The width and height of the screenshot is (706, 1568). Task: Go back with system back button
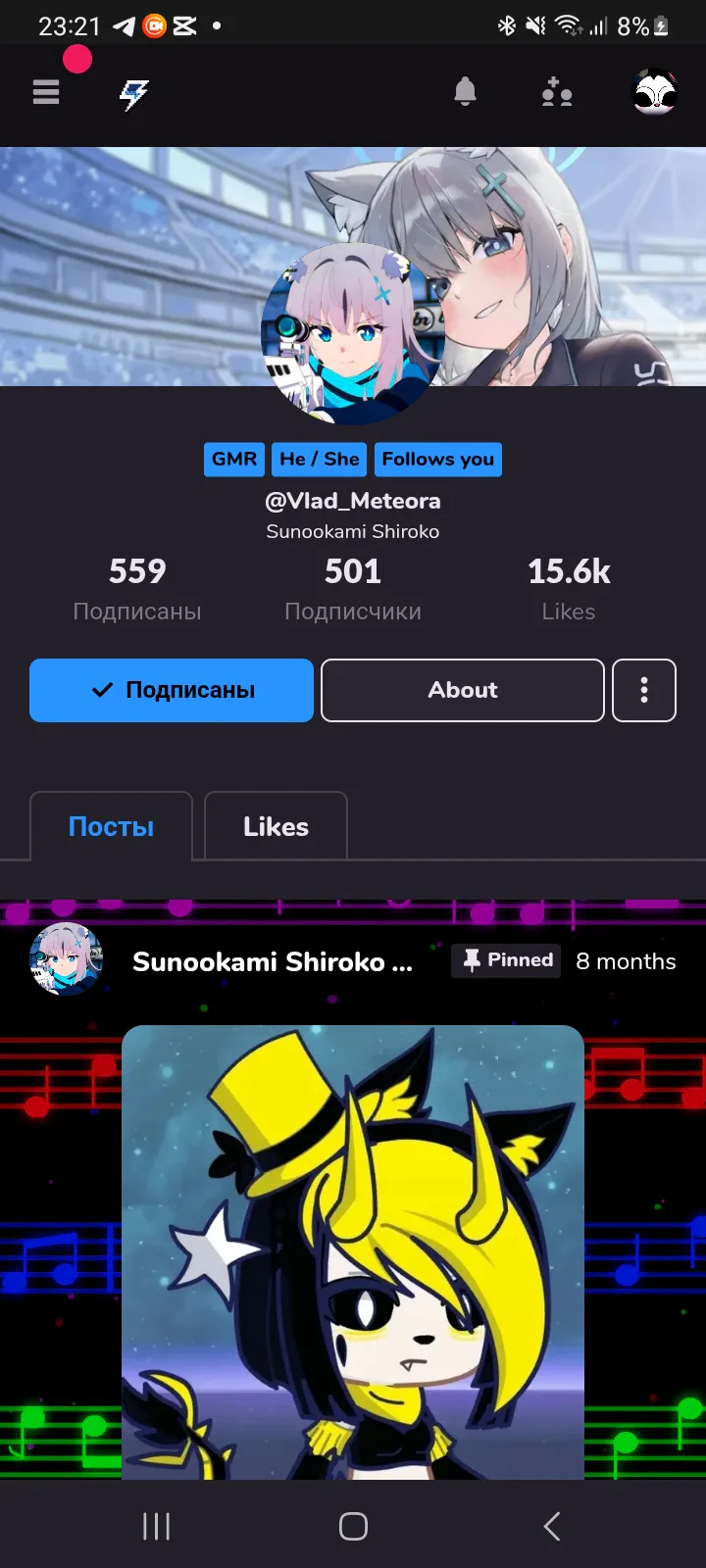click(x=551, y=1526)
